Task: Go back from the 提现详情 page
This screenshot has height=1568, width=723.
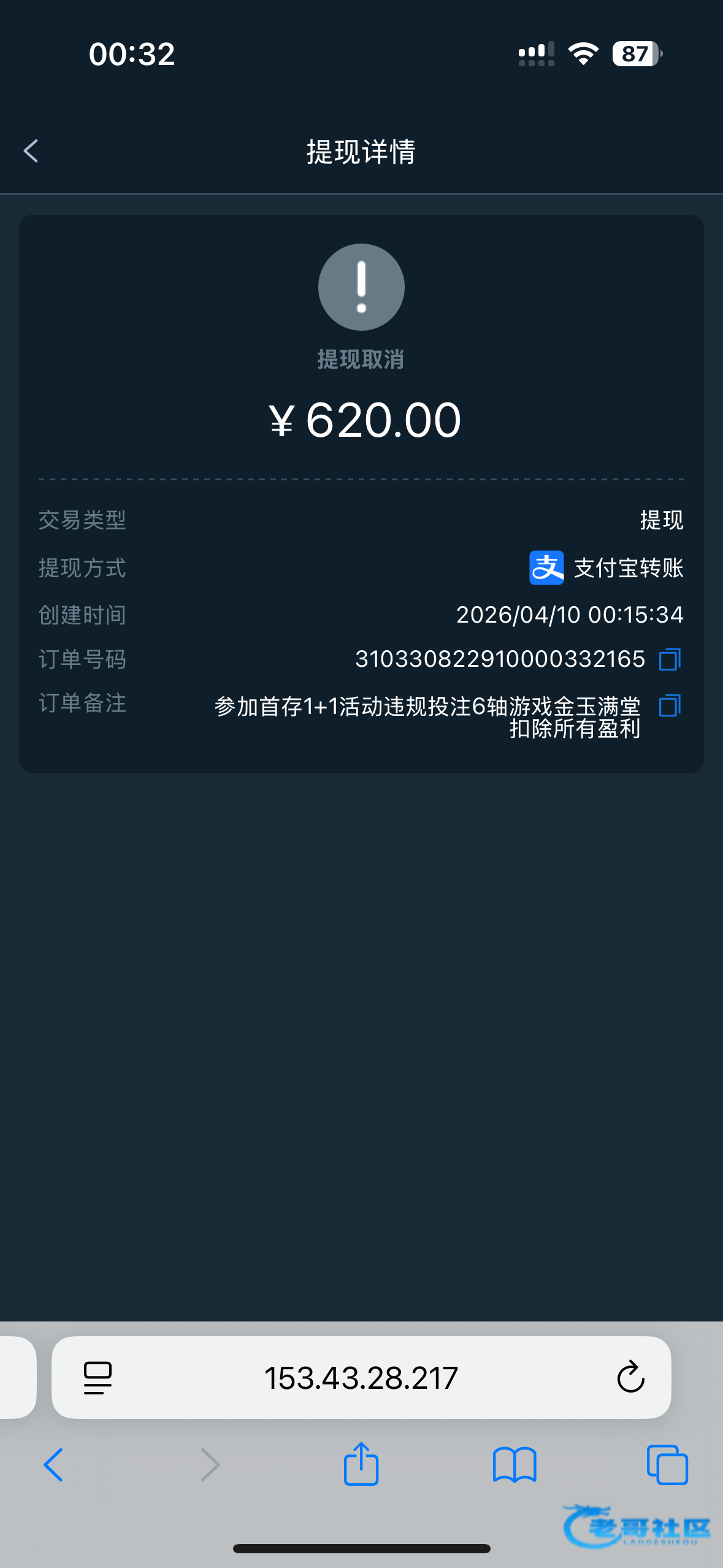Action: coord(31,151)
